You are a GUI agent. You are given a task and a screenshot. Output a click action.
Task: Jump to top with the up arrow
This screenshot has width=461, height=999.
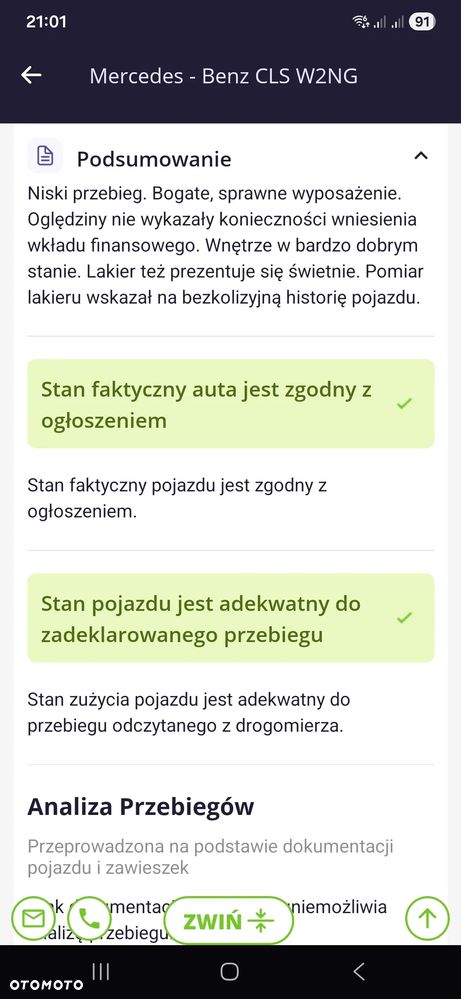pyautogui.click(x=427, y=919)
